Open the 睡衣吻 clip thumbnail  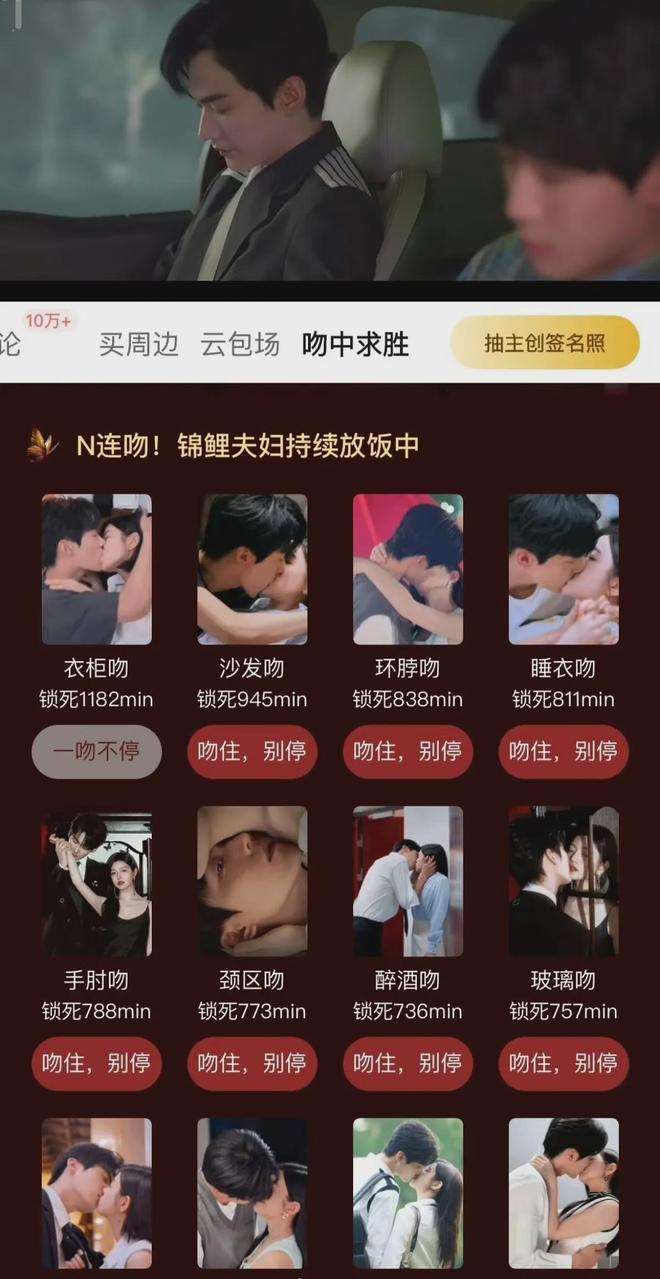(x=564, y=569)
